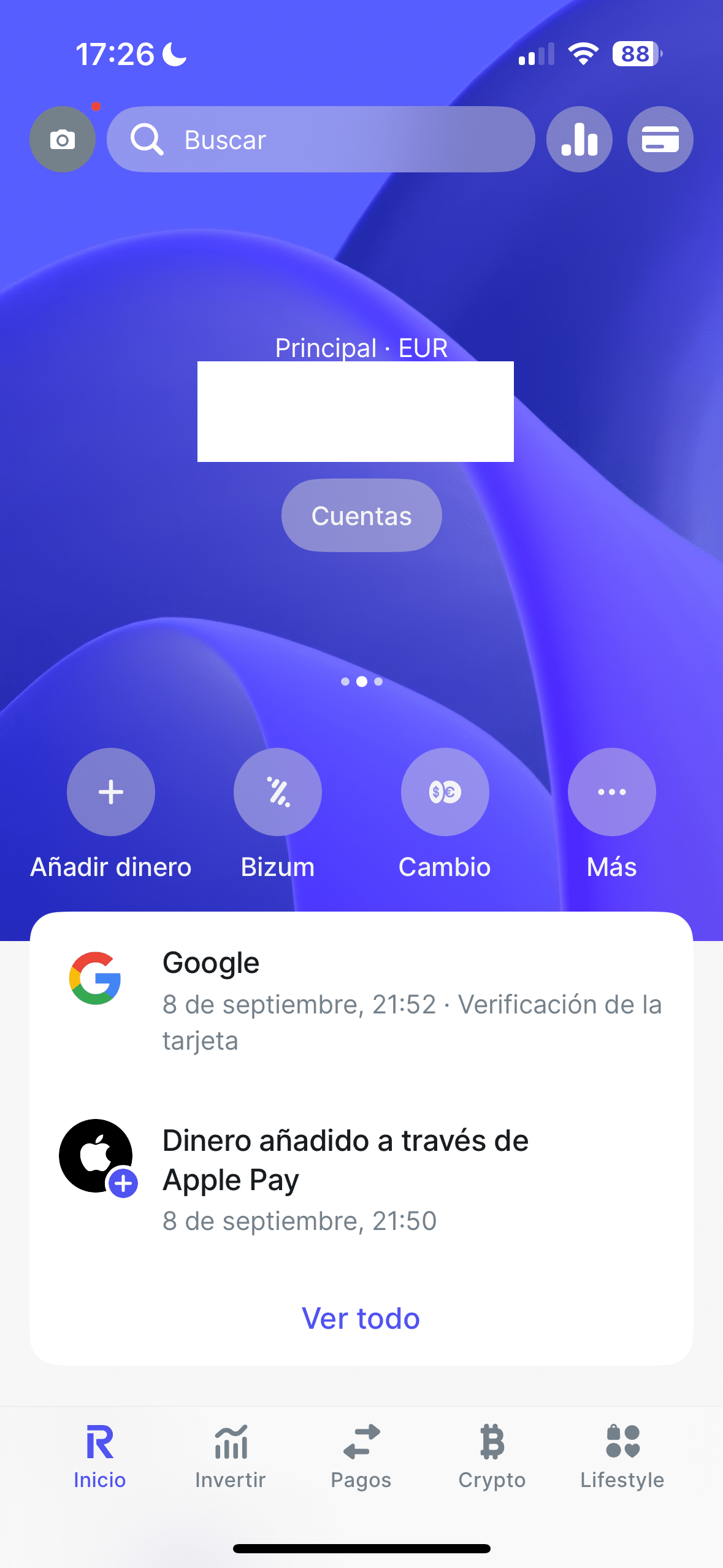Viewport: 723px width, 1568px height.
Task: Tap Añadir dinero to add money
Action: pos(111,792)
